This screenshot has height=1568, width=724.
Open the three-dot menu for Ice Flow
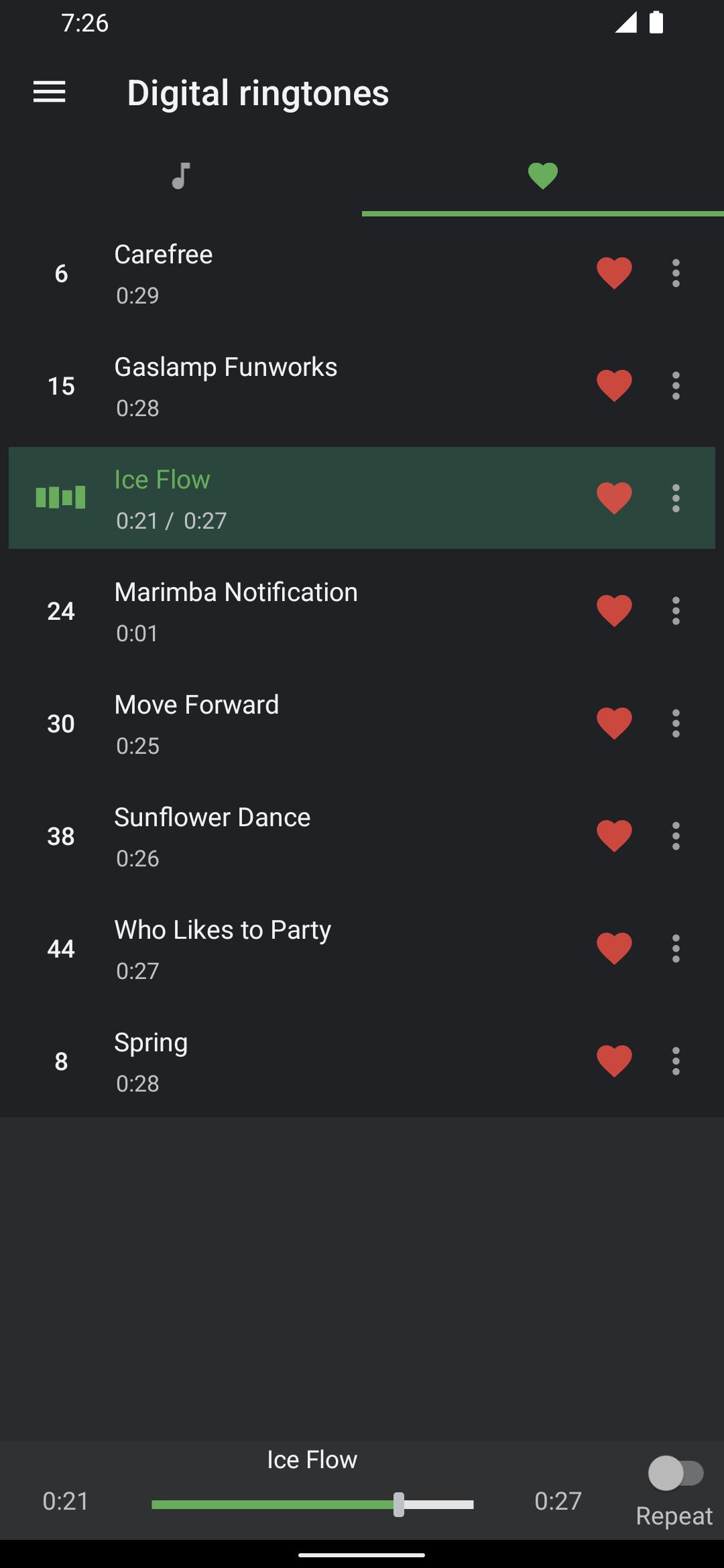click(676, 499)
